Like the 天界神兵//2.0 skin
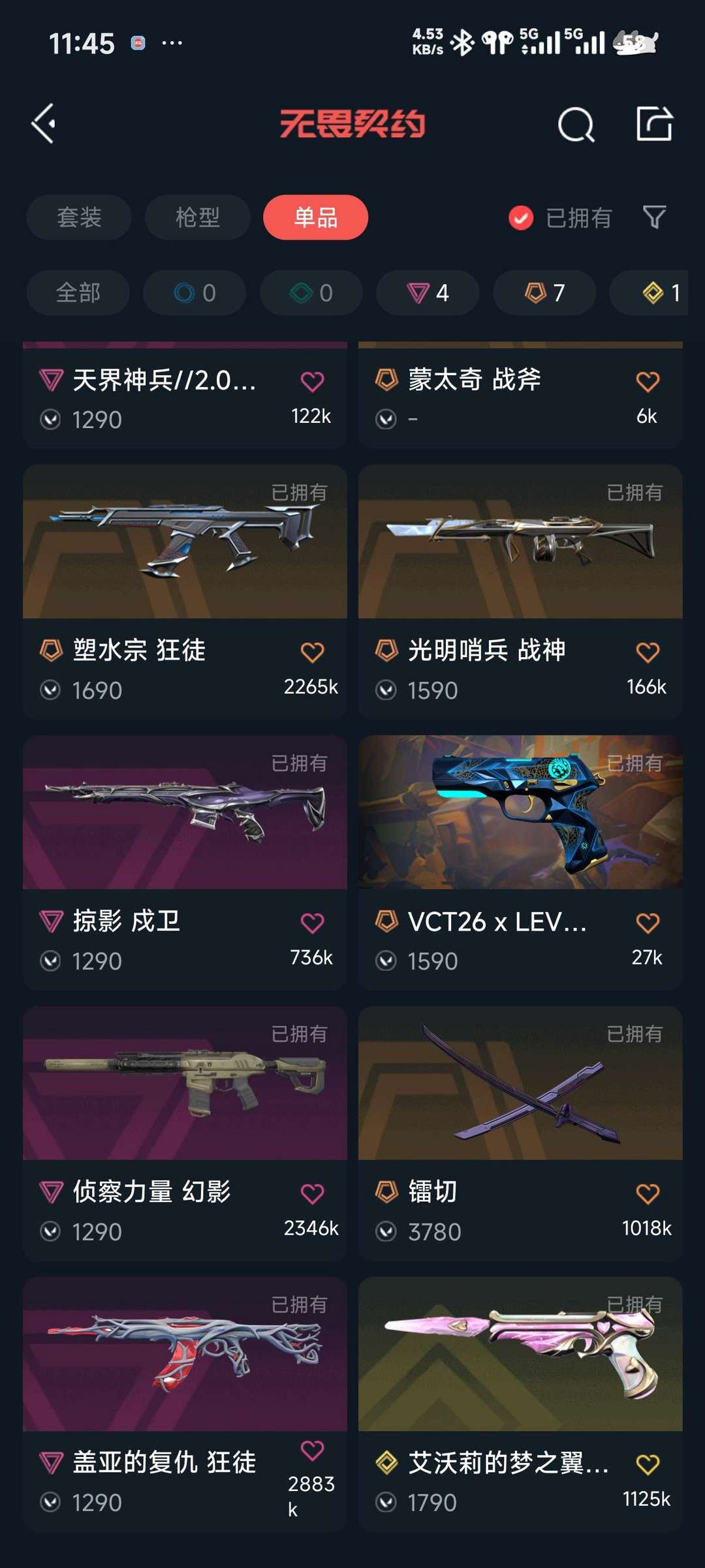705x1568 pixels. 312,382
